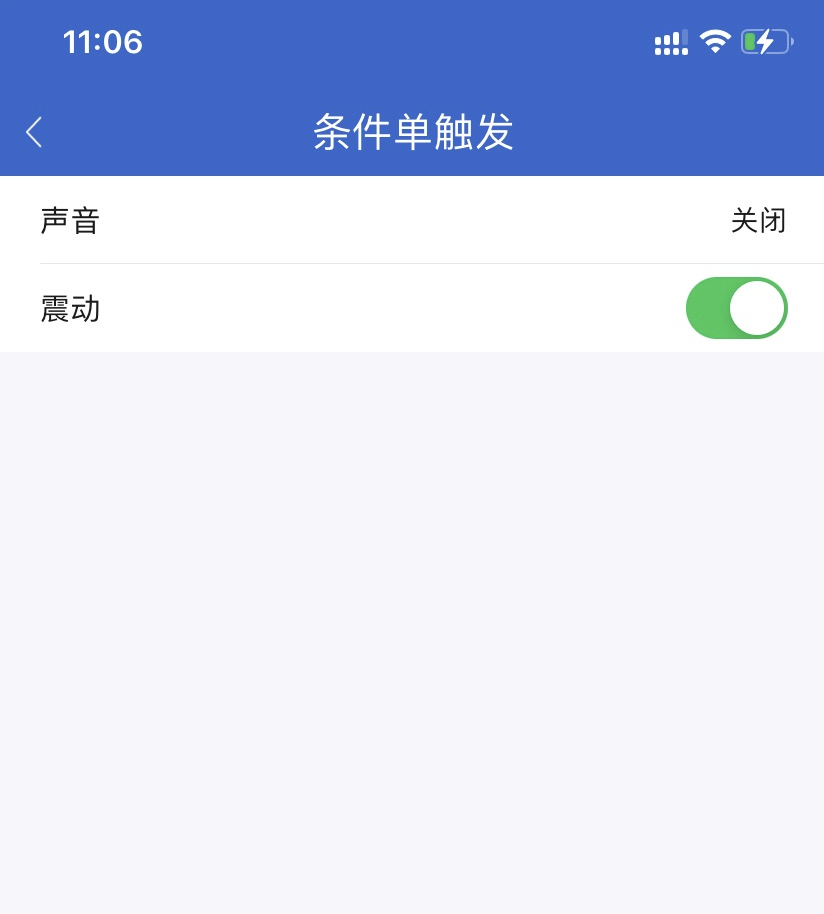The width and height of the screenshot is (824, 914).
Task: Go back from 条件单触发 page
Action: click(x=34, y=132)
